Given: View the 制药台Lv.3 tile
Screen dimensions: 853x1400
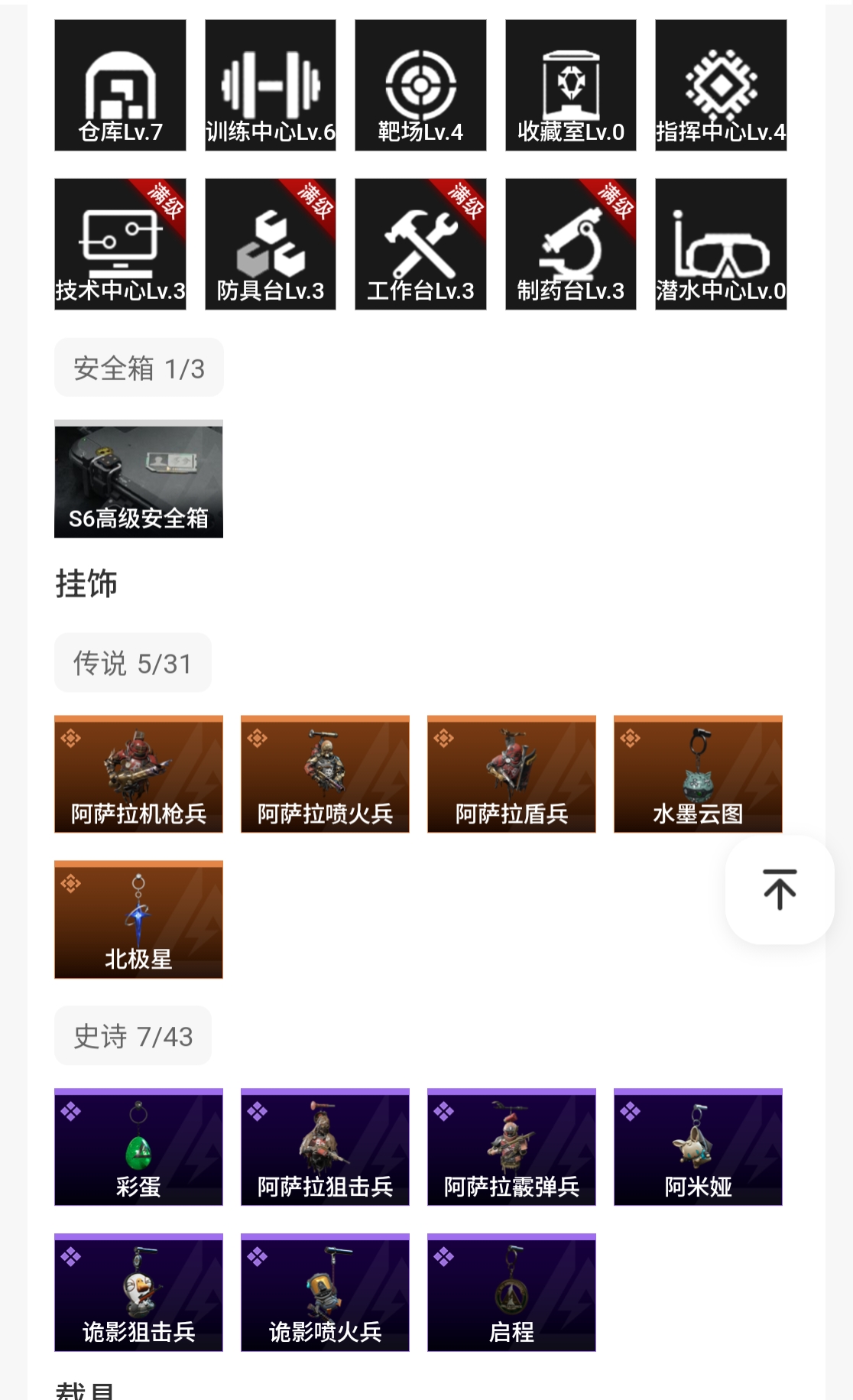Looking at the screenshot, I should (570, 244).
